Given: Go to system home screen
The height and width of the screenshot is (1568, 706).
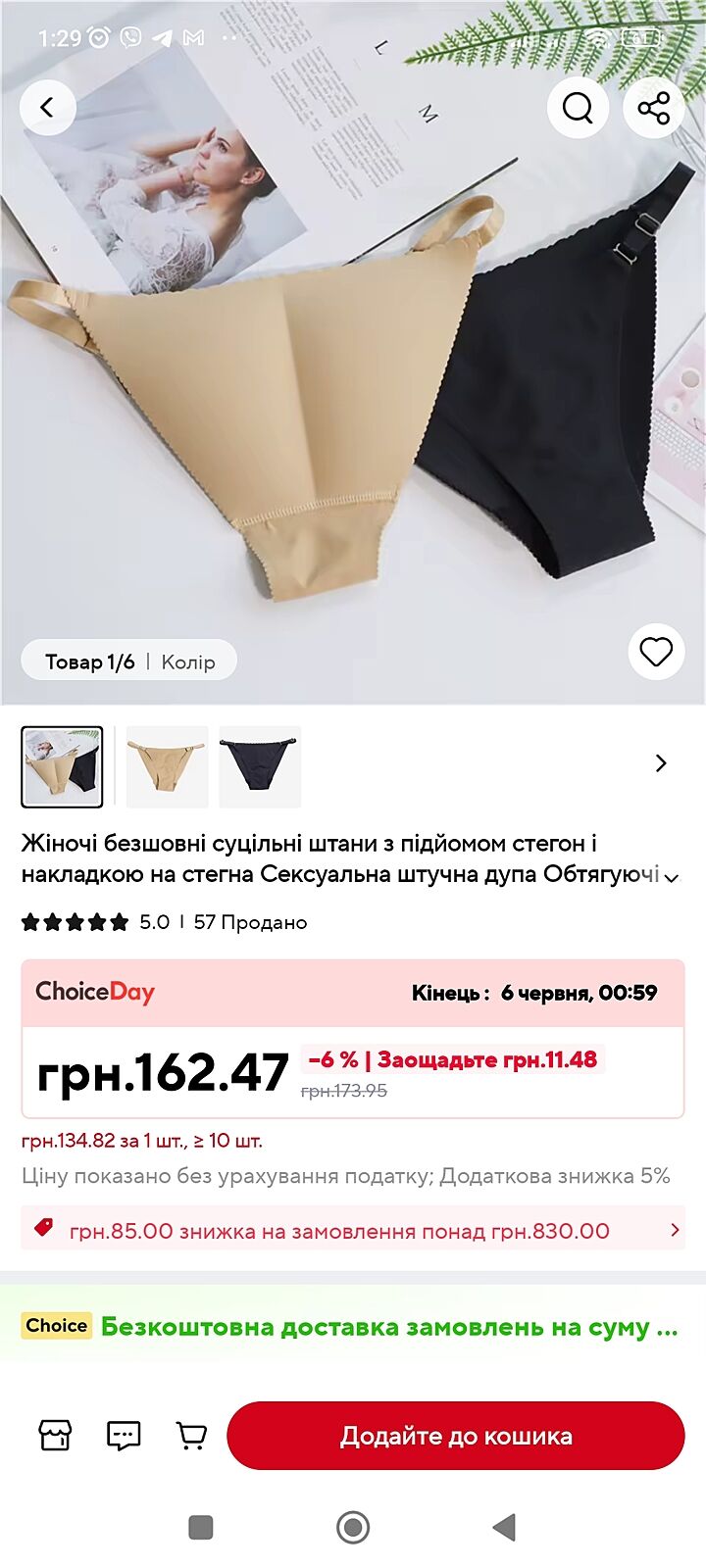Looking at the screenshot, I should (352, 1527).
